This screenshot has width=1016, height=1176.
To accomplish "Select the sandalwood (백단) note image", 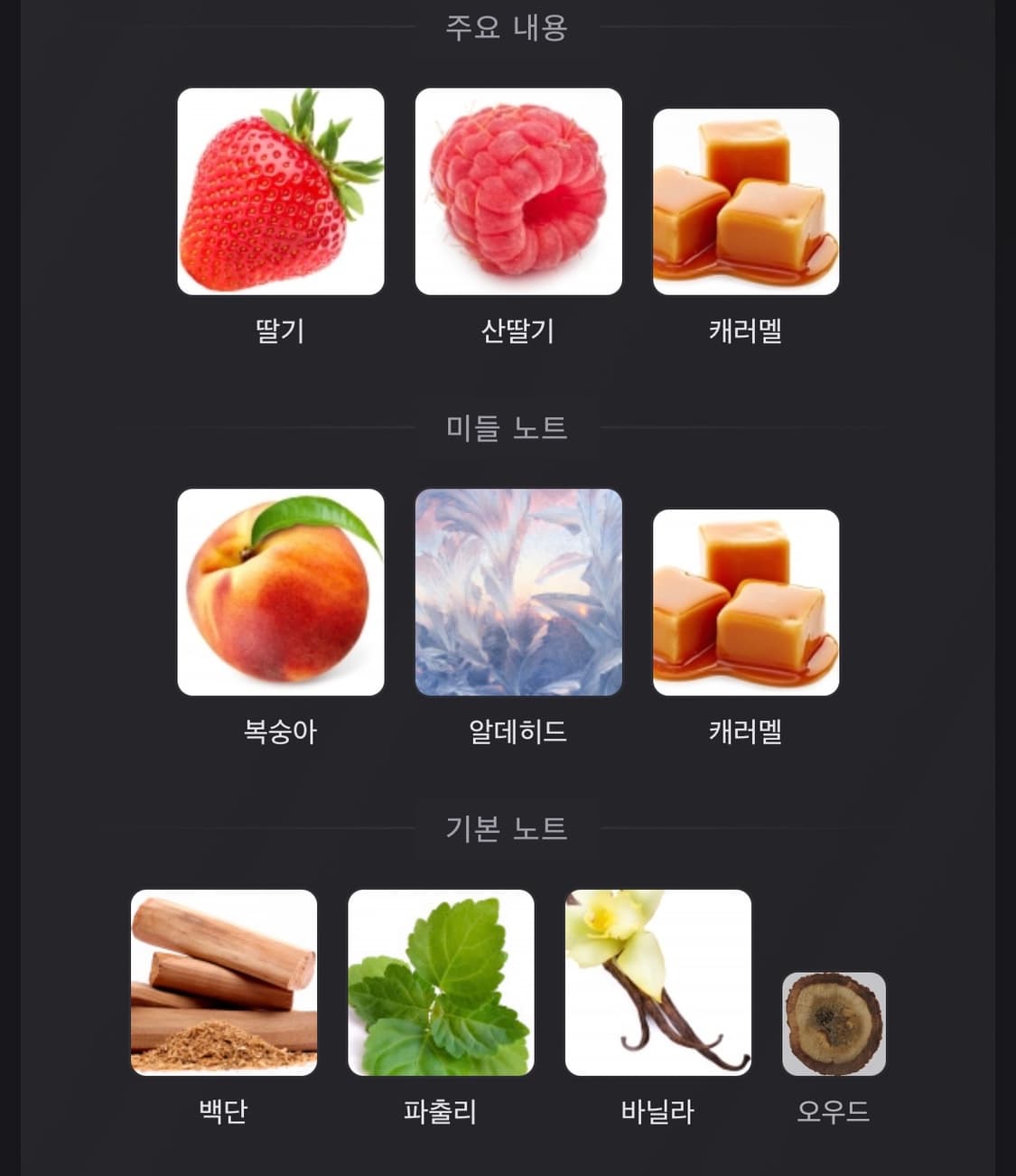I will coord(225,984).
